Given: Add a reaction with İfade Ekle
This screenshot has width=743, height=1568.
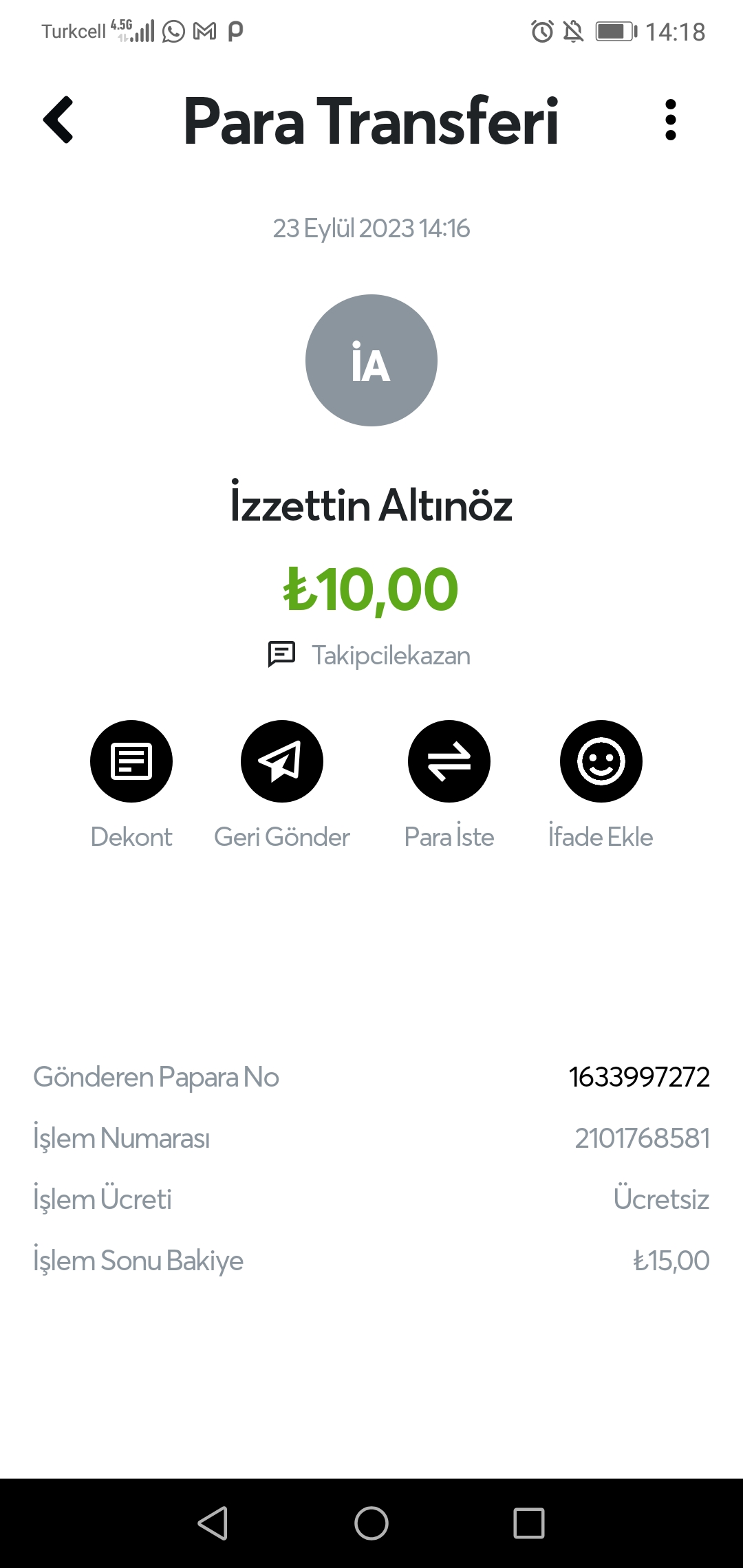Looking at the screenshot, I should 601,761.
